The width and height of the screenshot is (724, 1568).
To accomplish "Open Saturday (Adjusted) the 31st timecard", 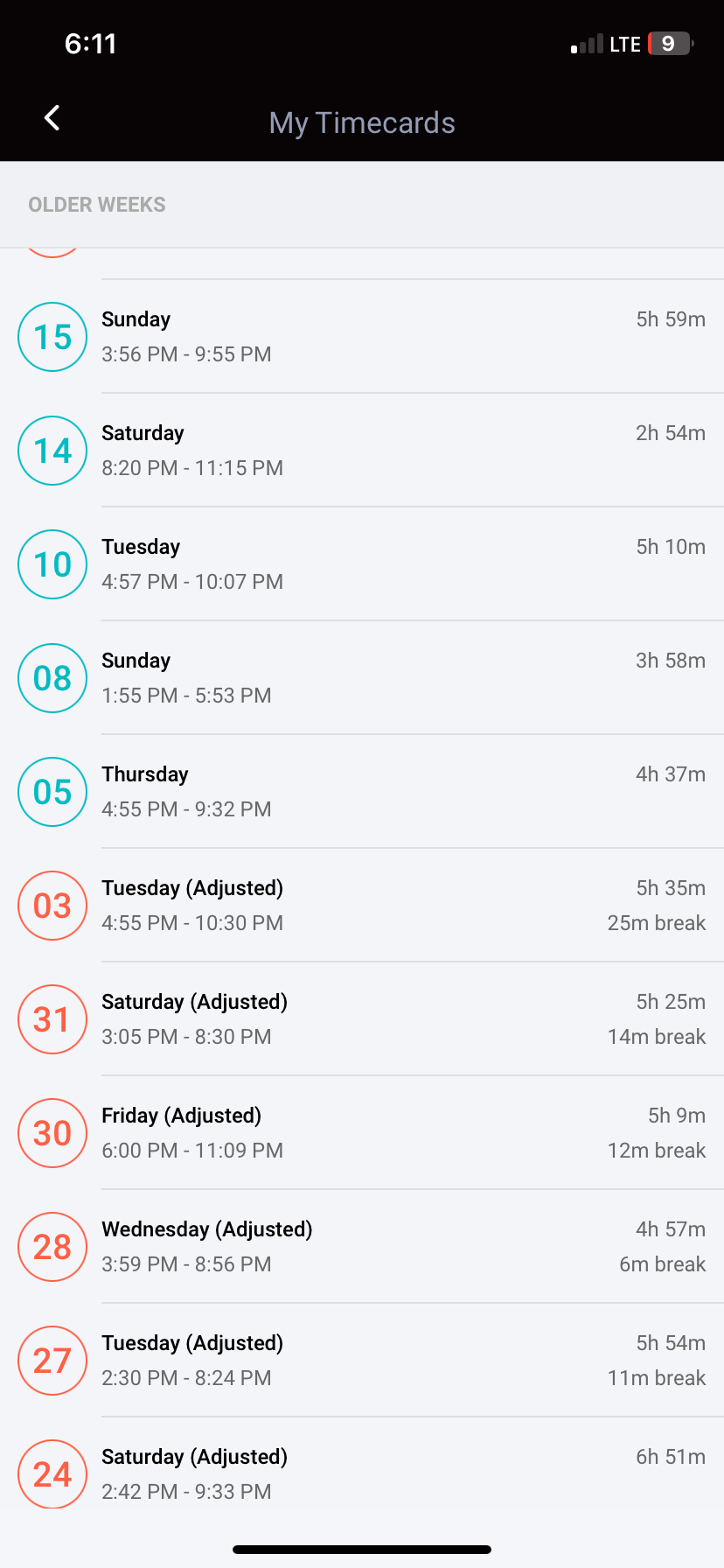I will (x=362, y=1019).
